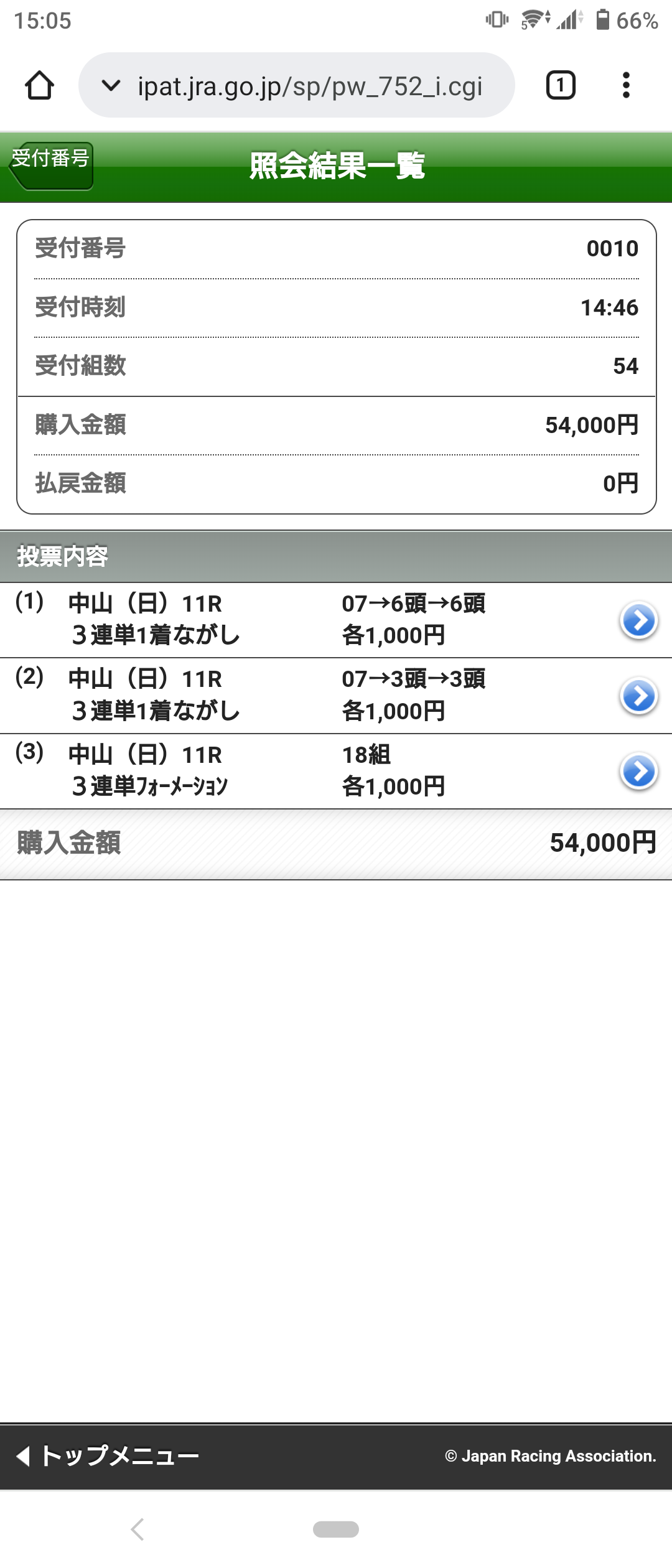The width and height of the screenshot is (672, 1568).
Task: Open the browser overflow menu
Action: (626, 85)
